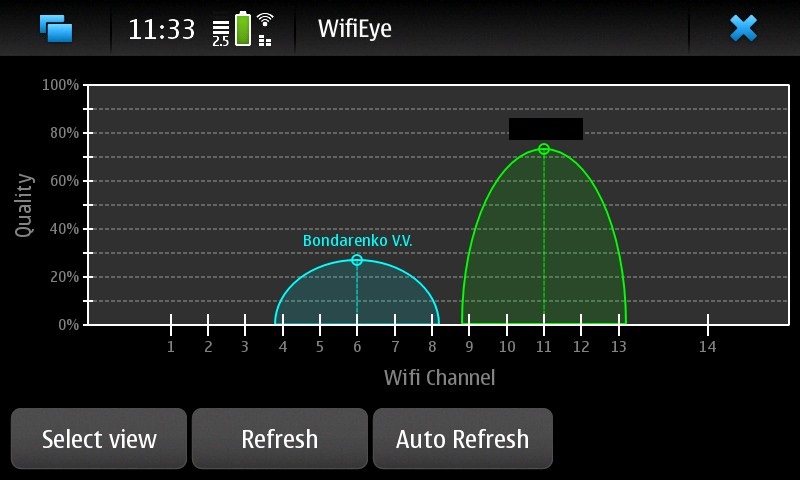Open the task switcher icon
Image resolution: width=800 pixels, height=480 pixels.
56,28
